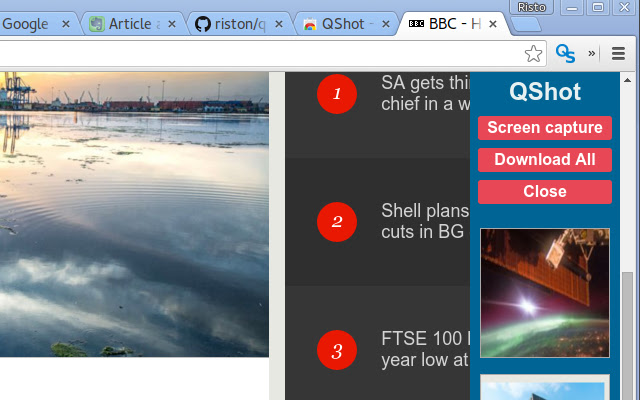Image resolution: width=640 pixels, height=400 pixels.
Task: Click the Download All button
Action: click(544, 159)
